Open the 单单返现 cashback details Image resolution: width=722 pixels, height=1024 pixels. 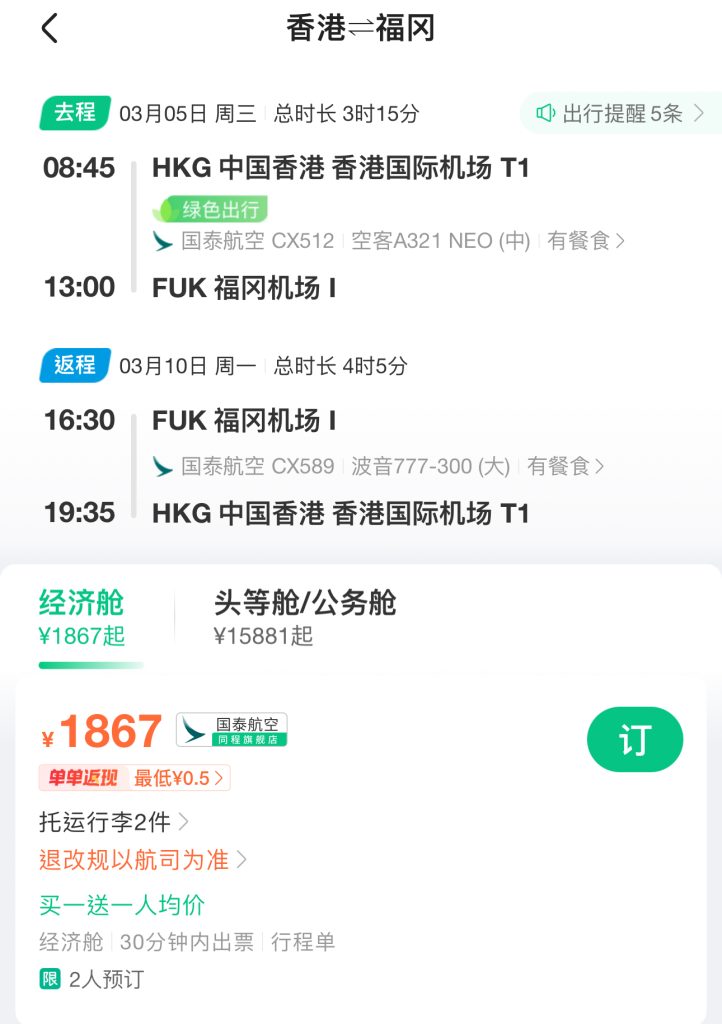pyautogui.click(x=134, y=778)
